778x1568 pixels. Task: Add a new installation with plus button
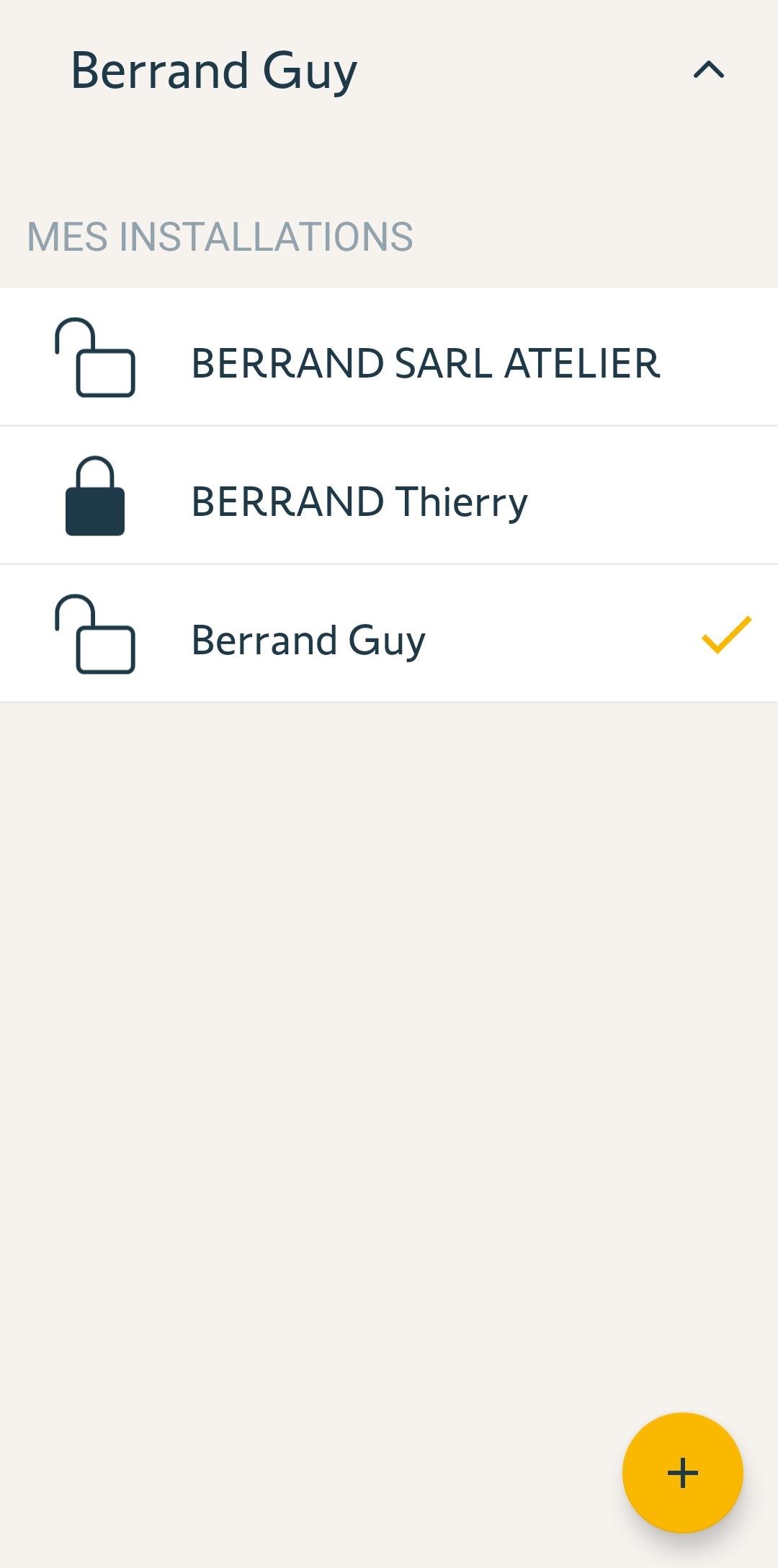click(682, 1472)
